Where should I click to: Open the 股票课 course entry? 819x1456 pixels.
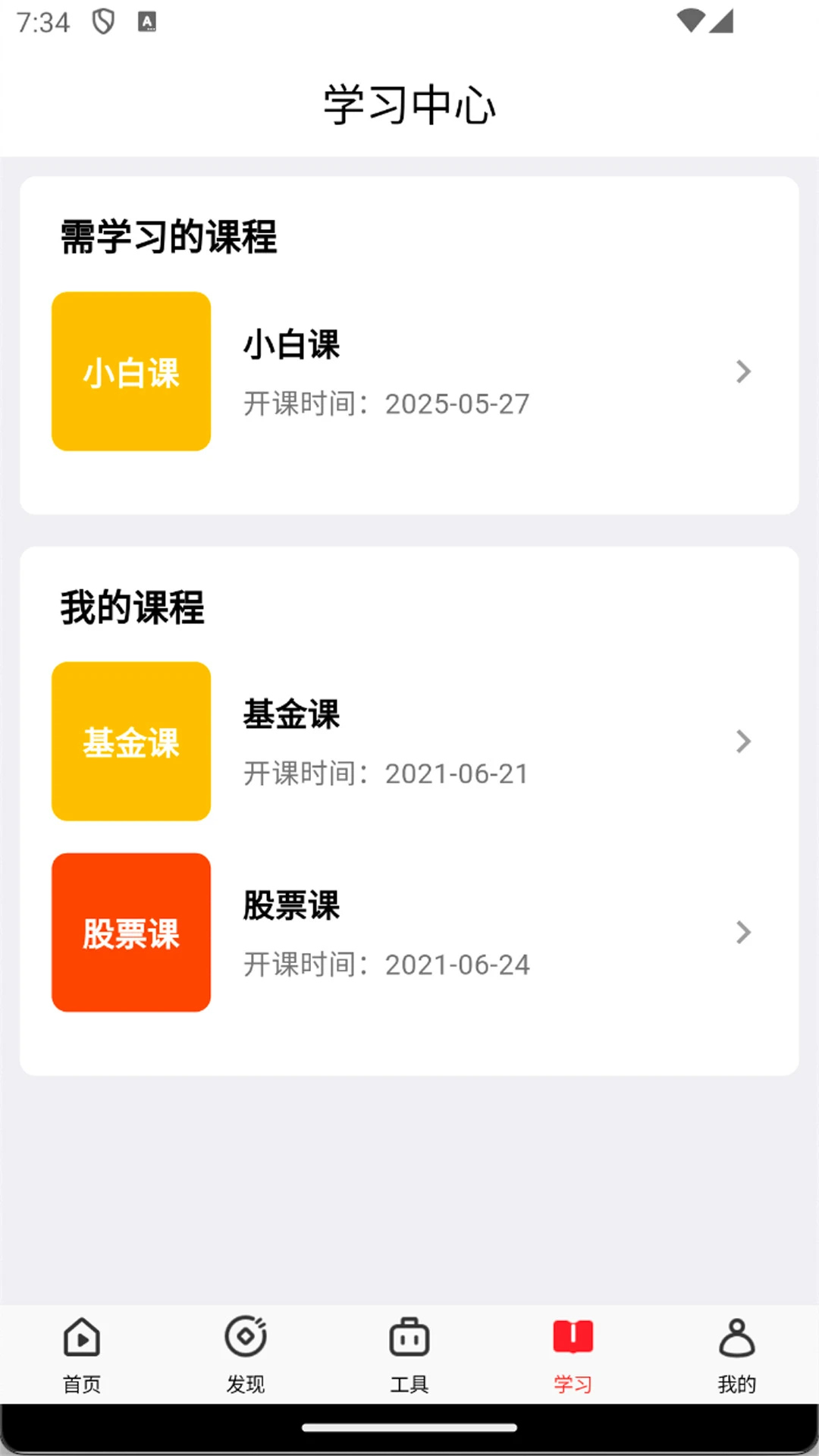tap(409, 934)
